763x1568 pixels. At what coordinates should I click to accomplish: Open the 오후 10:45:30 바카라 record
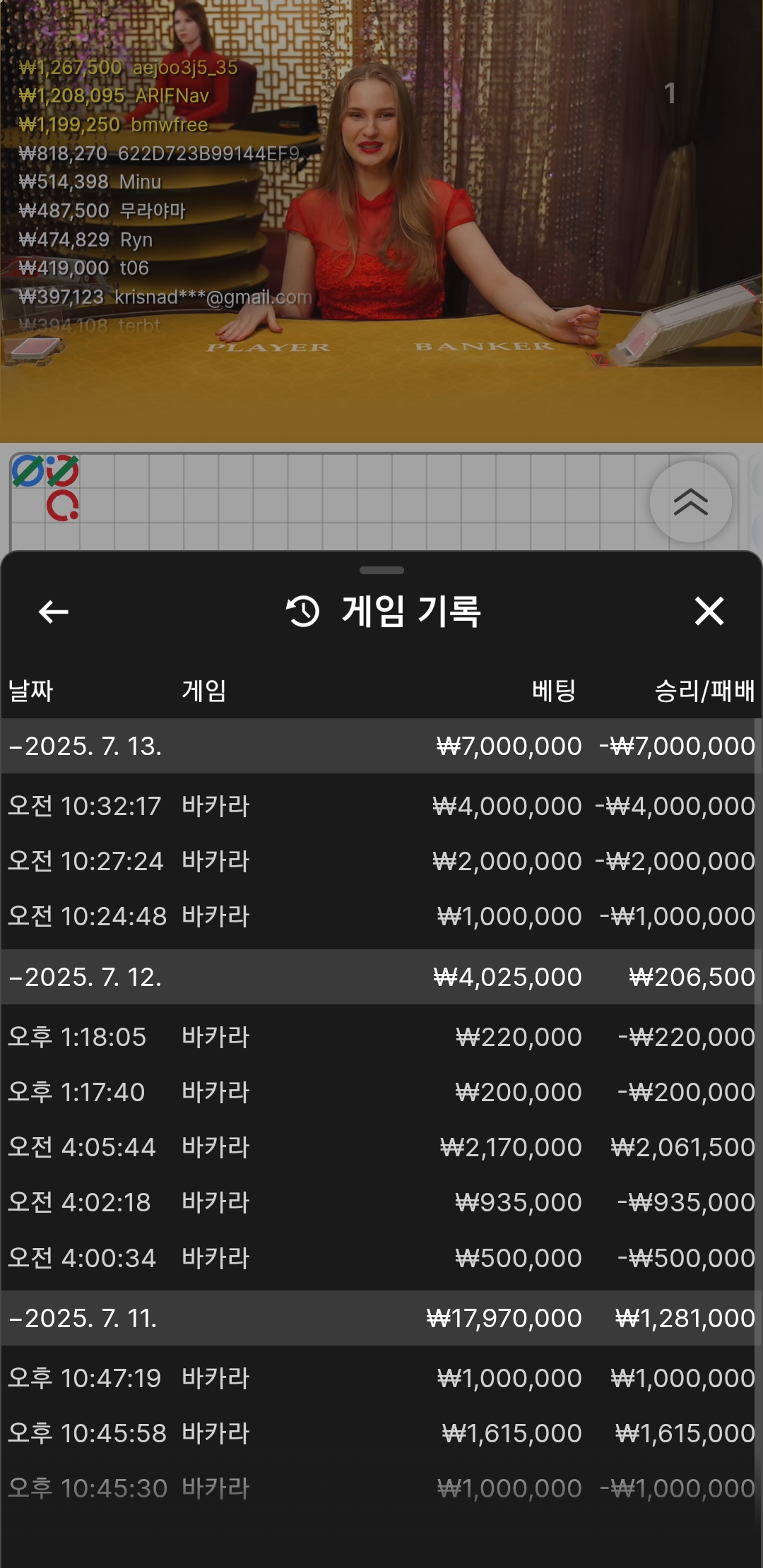[x=380, y=1488]
